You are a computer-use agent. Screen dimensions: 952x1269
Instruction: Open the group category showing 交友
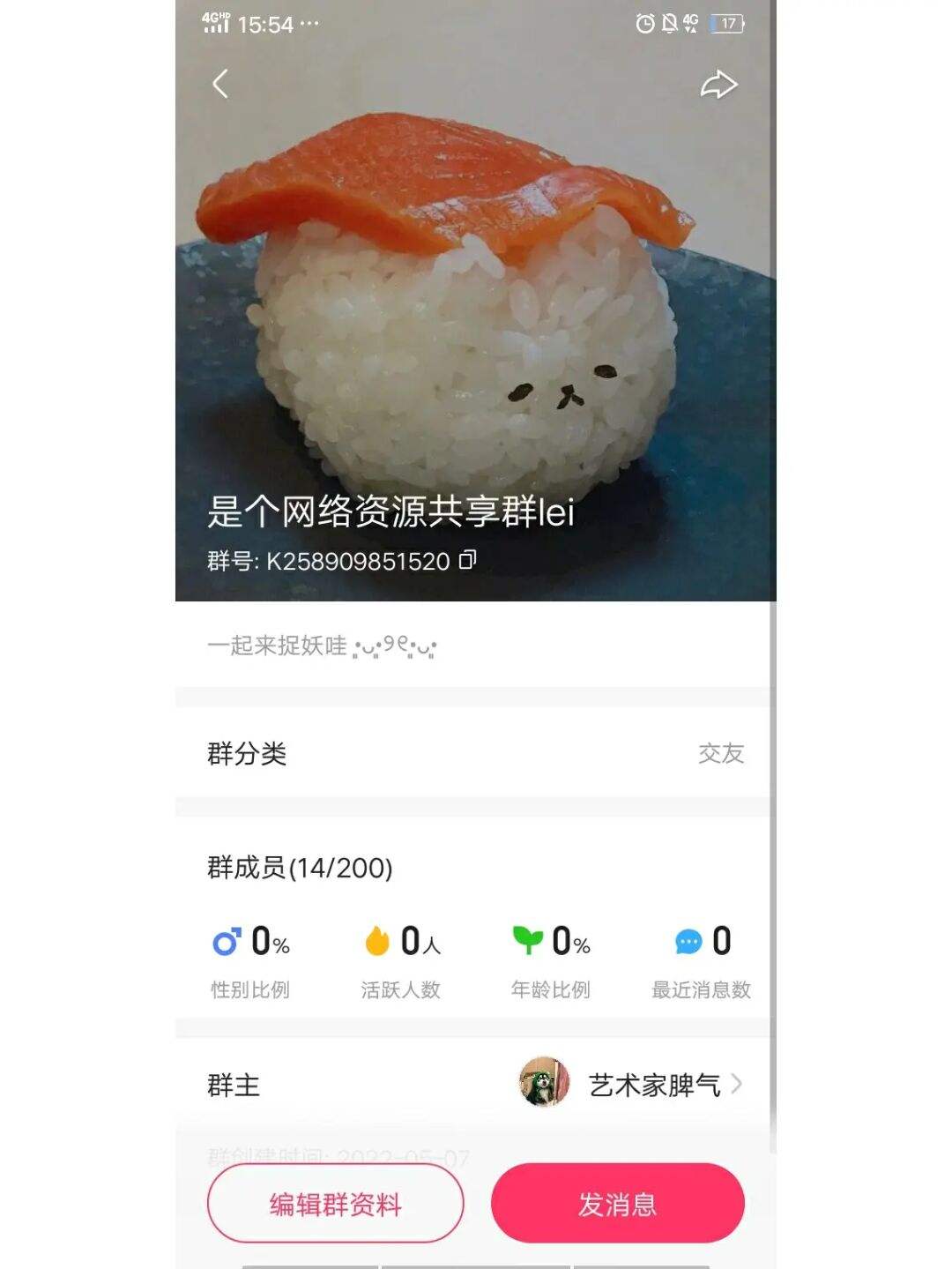pos(721,754)
